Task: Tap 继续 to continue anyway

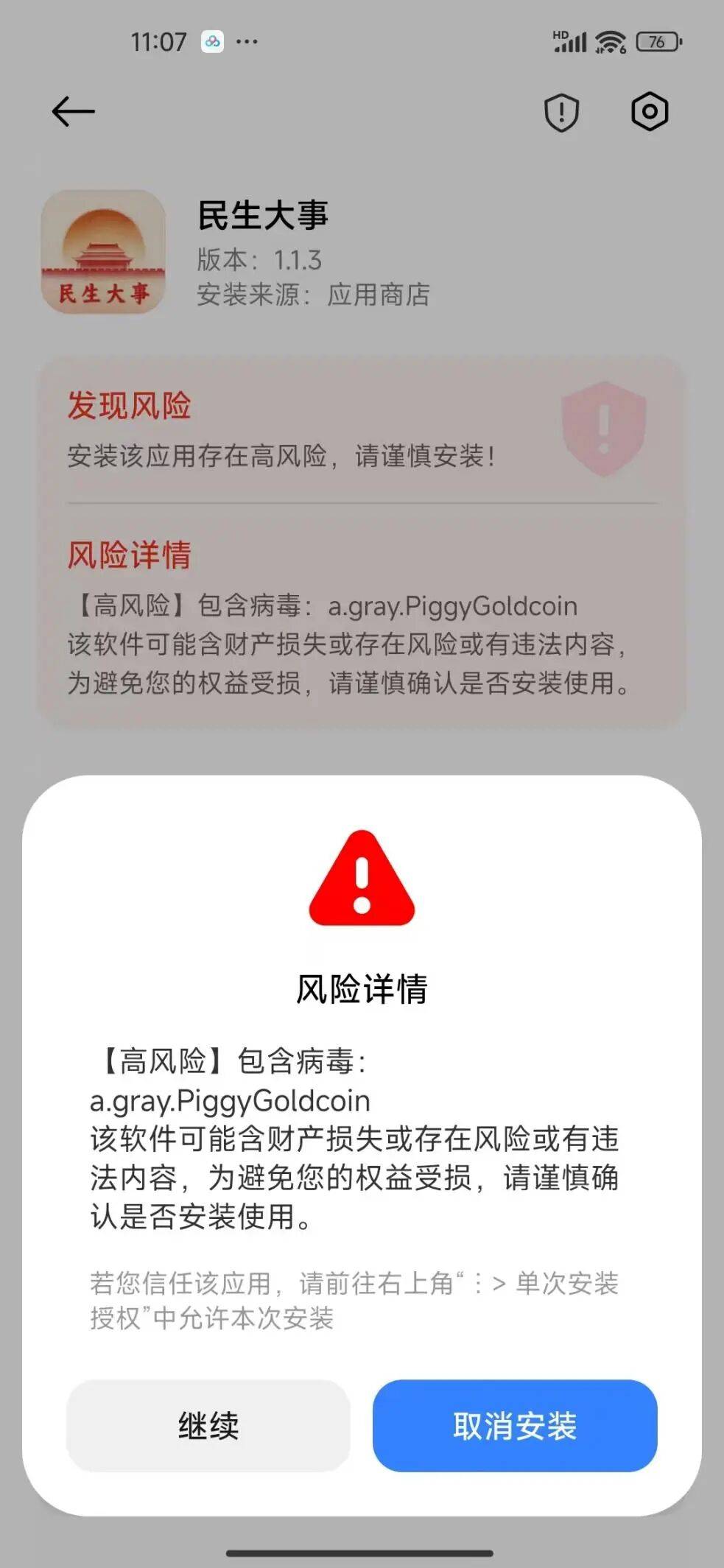Action: 208,1425
